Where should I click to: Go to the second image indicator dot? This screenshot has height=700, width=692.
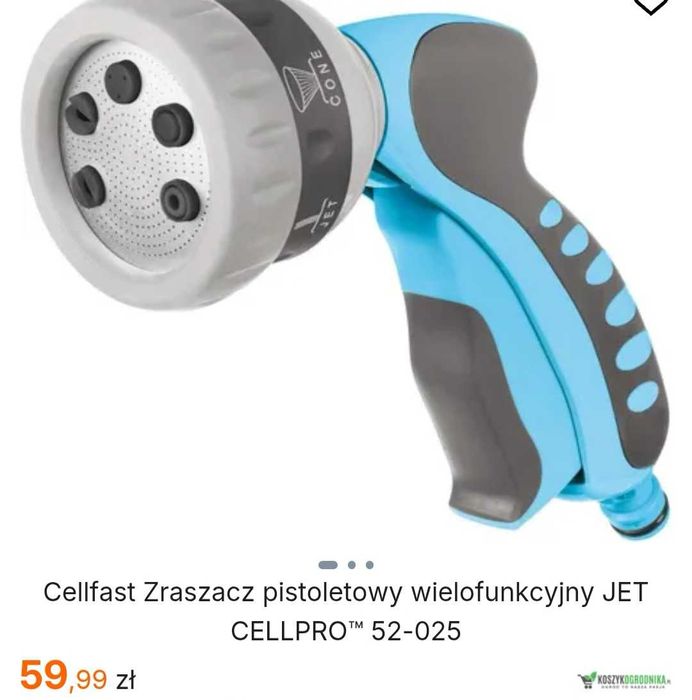pos(353,565)
